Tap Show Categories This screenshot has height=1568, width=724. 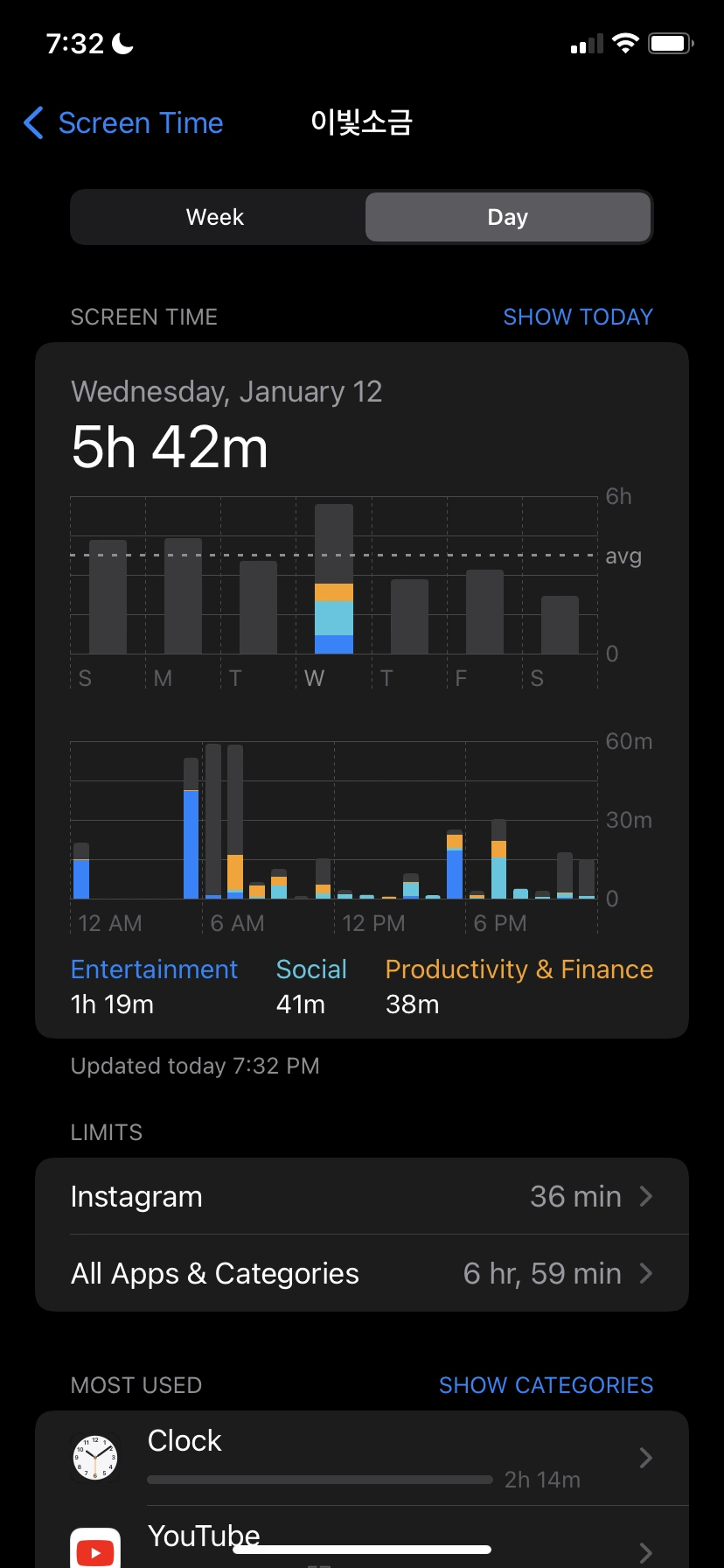(546, 1385)
